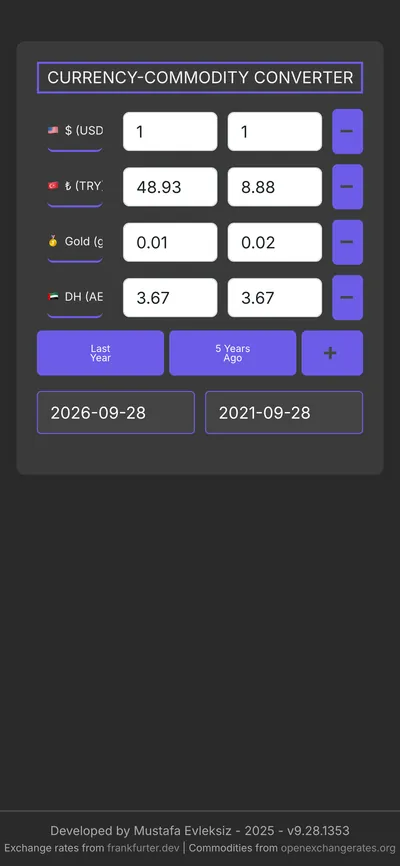Change the 2021-09-28 date field
The height and width of the screenshot is (866, 400).
[284, 413]
